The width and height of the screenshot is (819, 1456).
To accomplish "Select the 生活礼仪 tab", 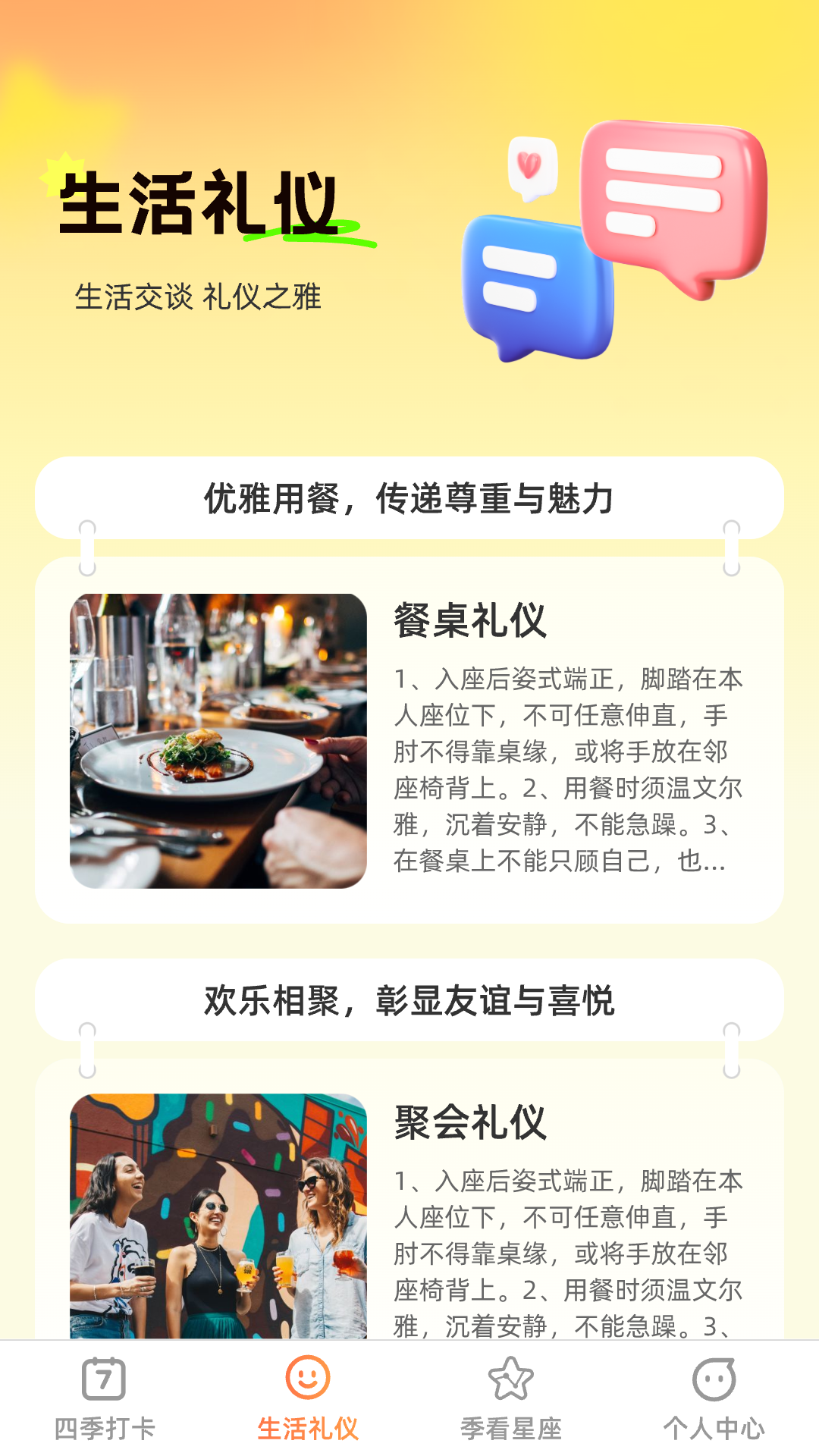I will (x=307, y=1399).
